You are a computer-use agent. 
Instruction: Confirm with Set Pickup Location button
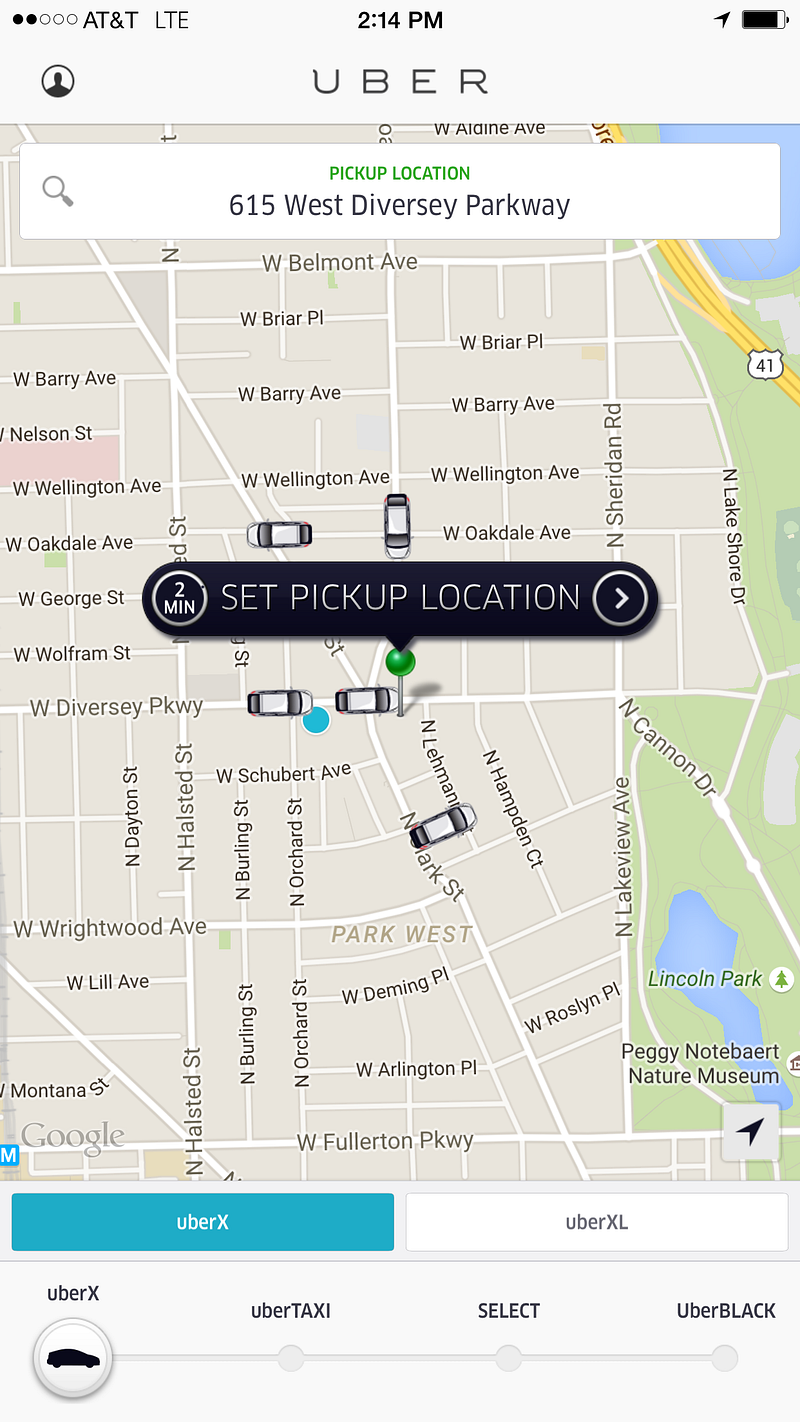tap(400, 598)
